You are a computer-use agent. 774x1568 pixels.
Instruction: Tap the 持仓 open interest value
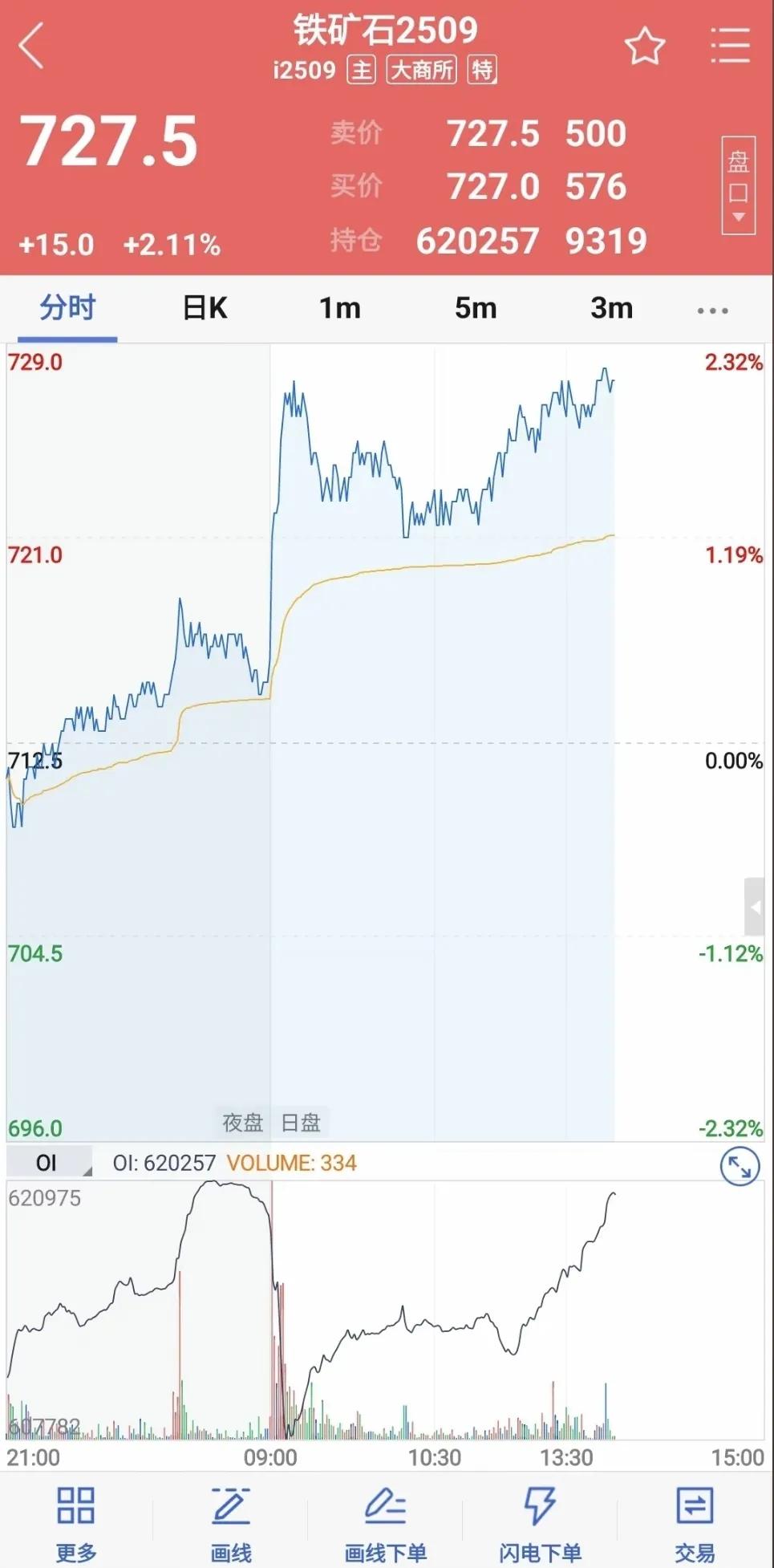point(478,240)
